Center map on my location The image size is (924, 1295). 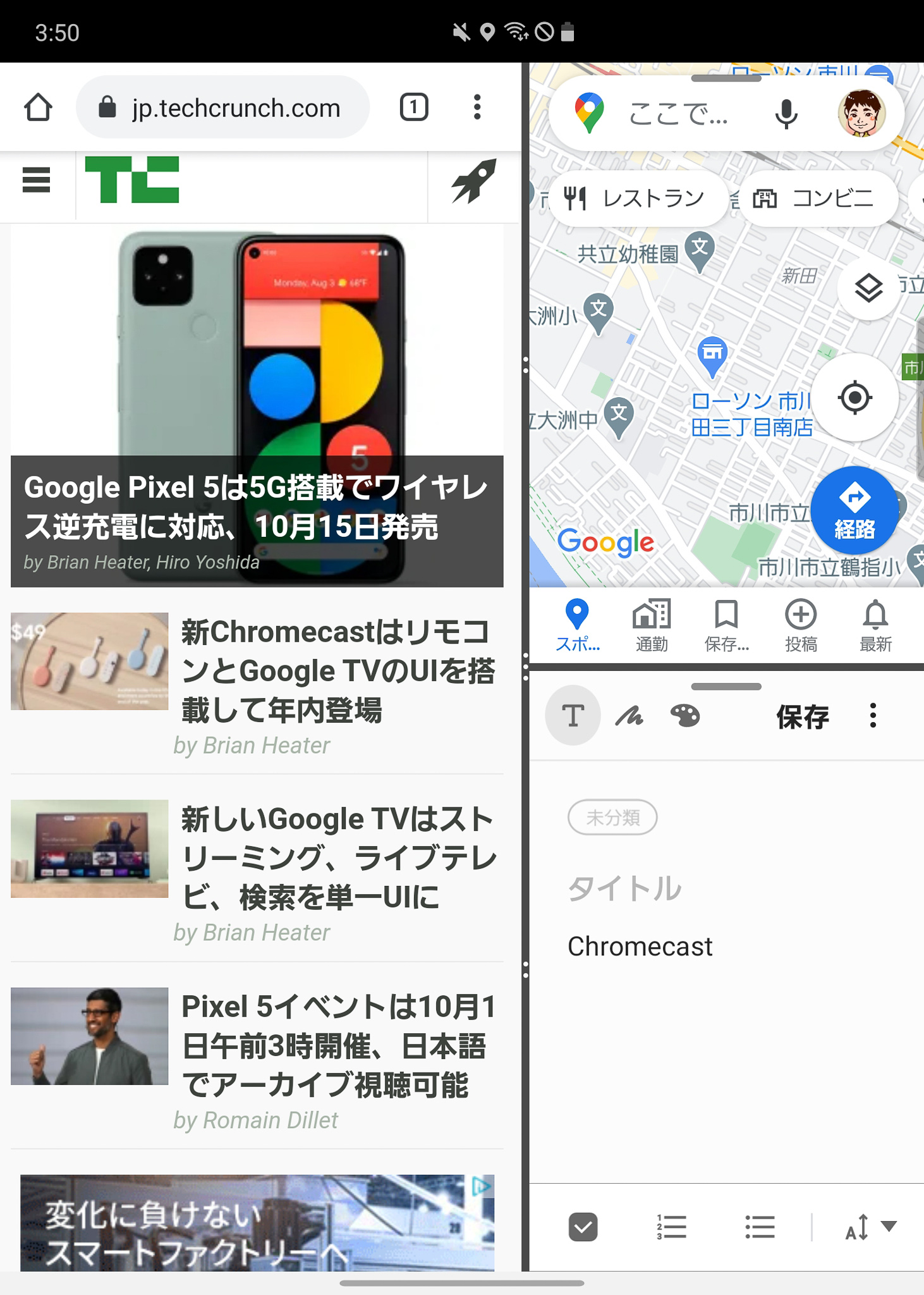pos(854,398)
